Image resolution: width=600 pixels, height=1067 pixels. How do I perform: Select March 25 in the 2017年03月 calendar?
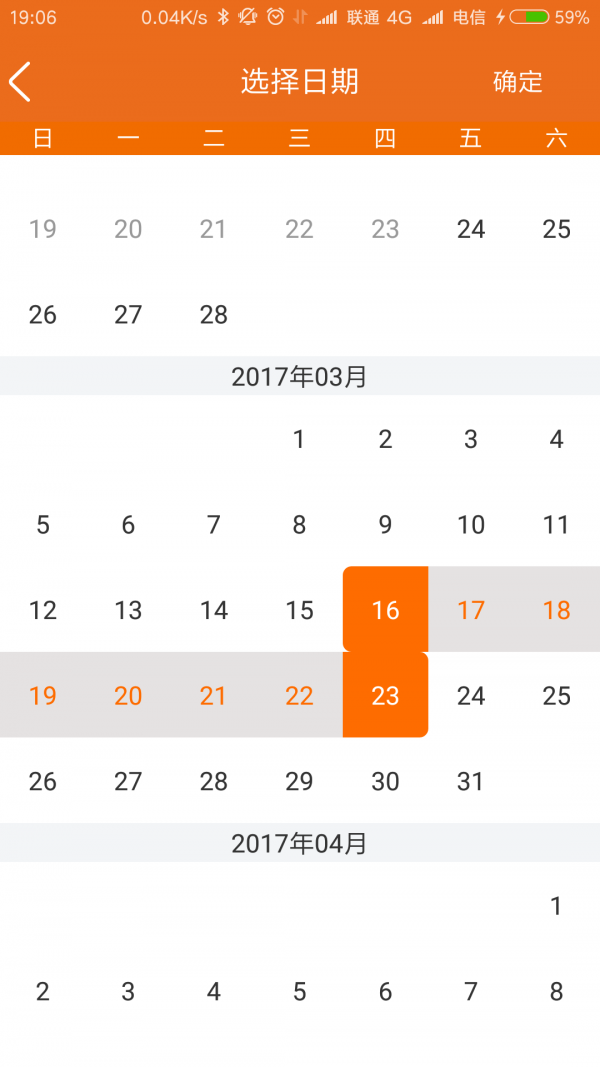pos(556,696)
